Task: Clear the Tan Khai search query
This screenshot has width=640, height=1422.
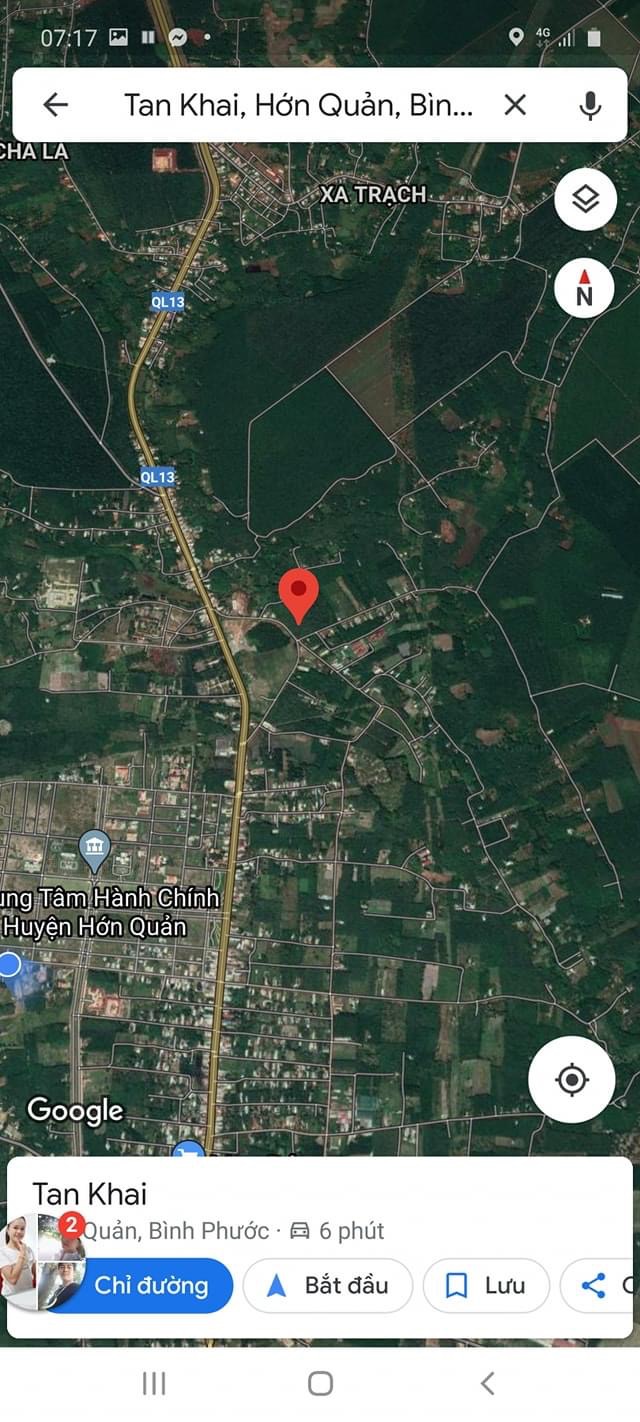Action: [x=515, y=105]
